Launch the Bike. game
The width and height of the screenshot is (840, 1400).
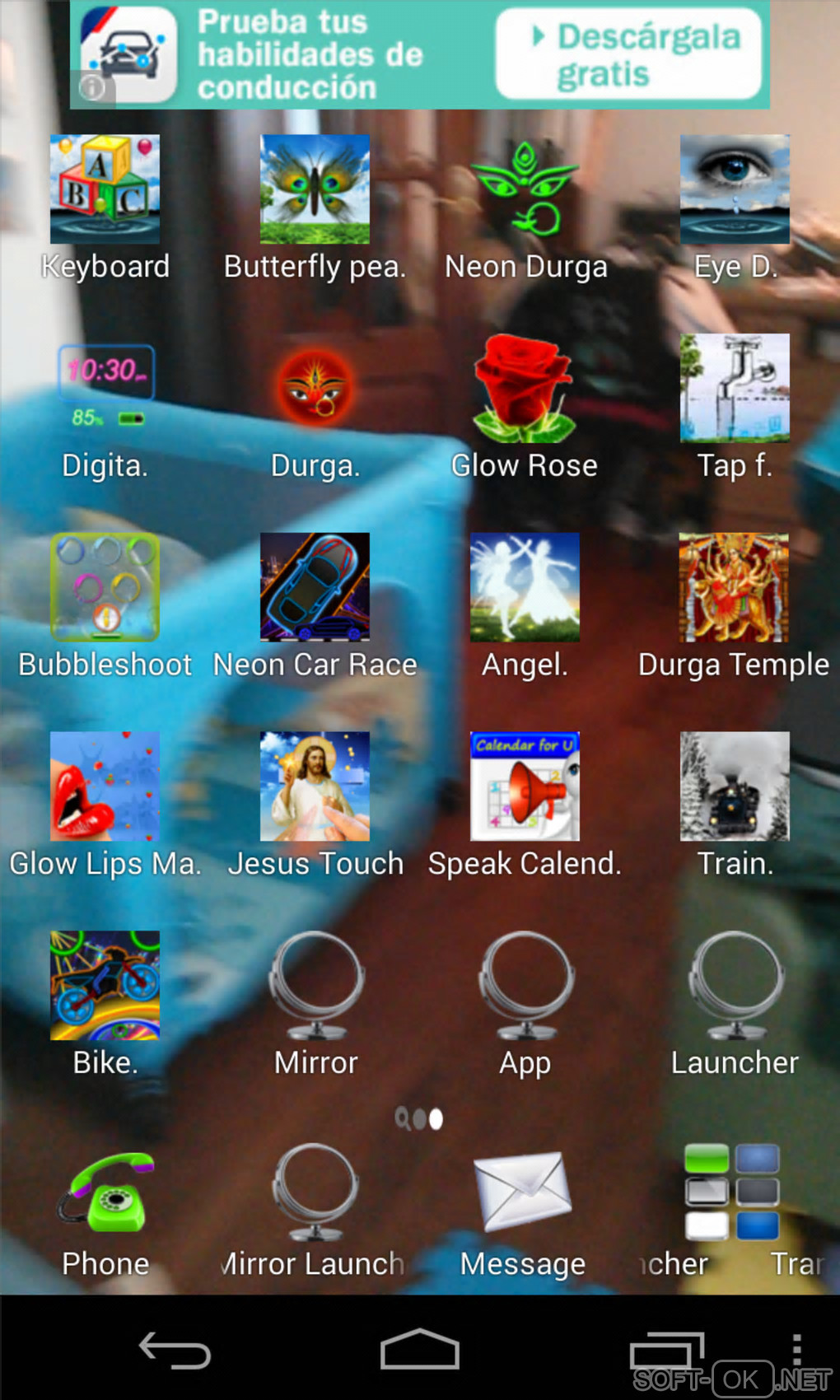(105, 986)
